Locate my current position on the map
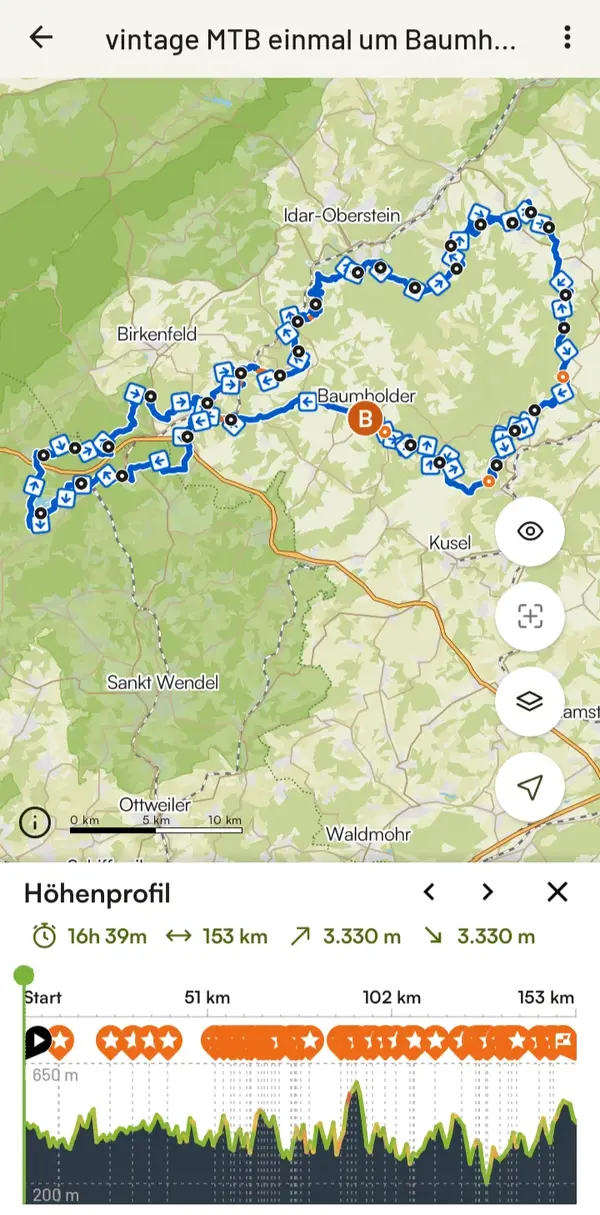 tap(530, 787)
